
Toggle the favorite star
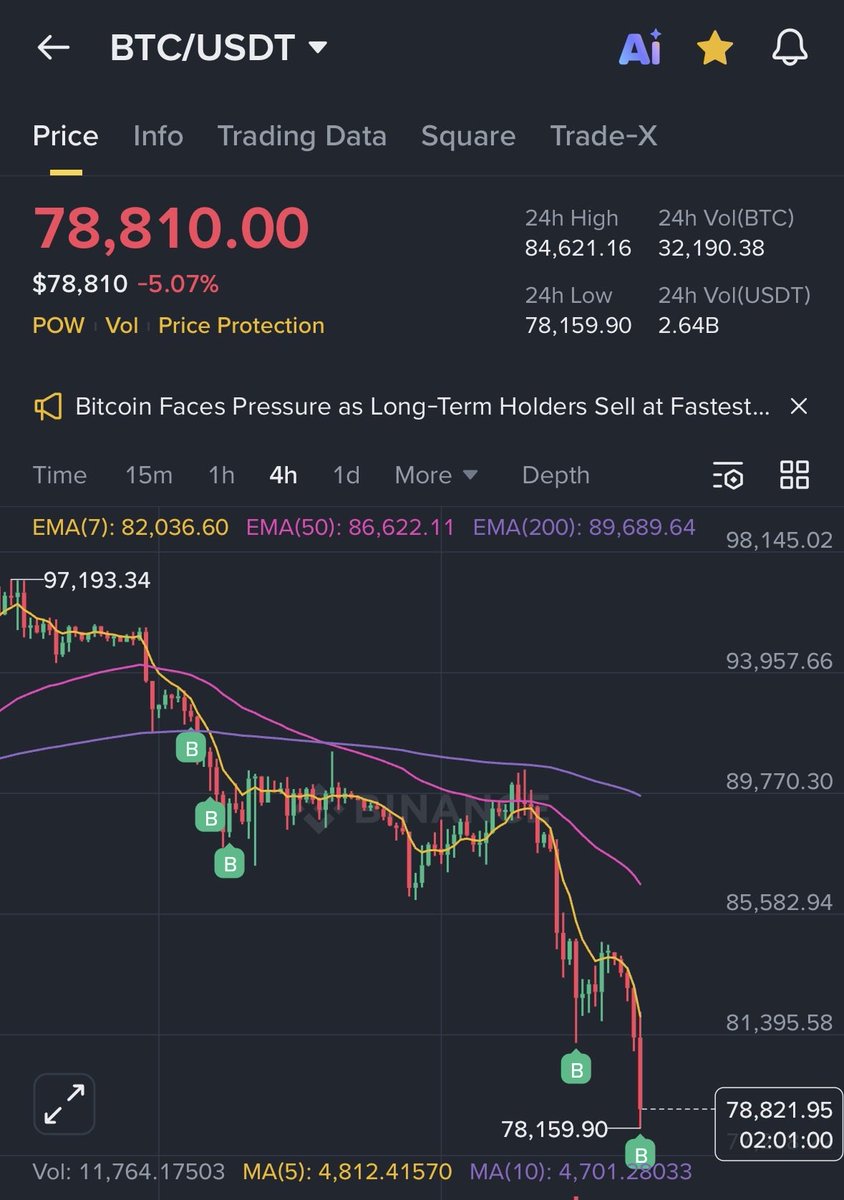[x=715, y=47]
